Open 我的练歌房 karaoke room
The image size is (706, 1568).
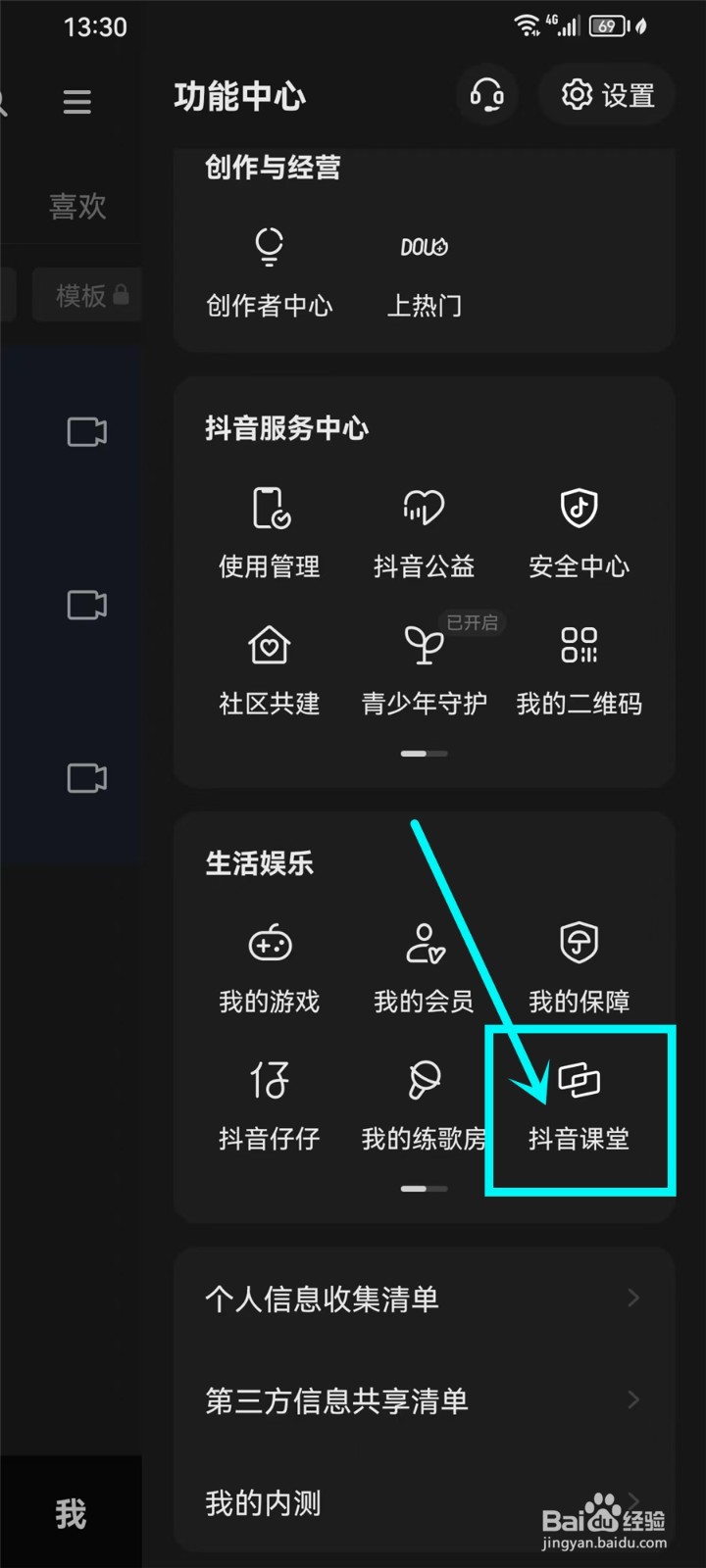pyautogui.click(x=424, y=1105)
